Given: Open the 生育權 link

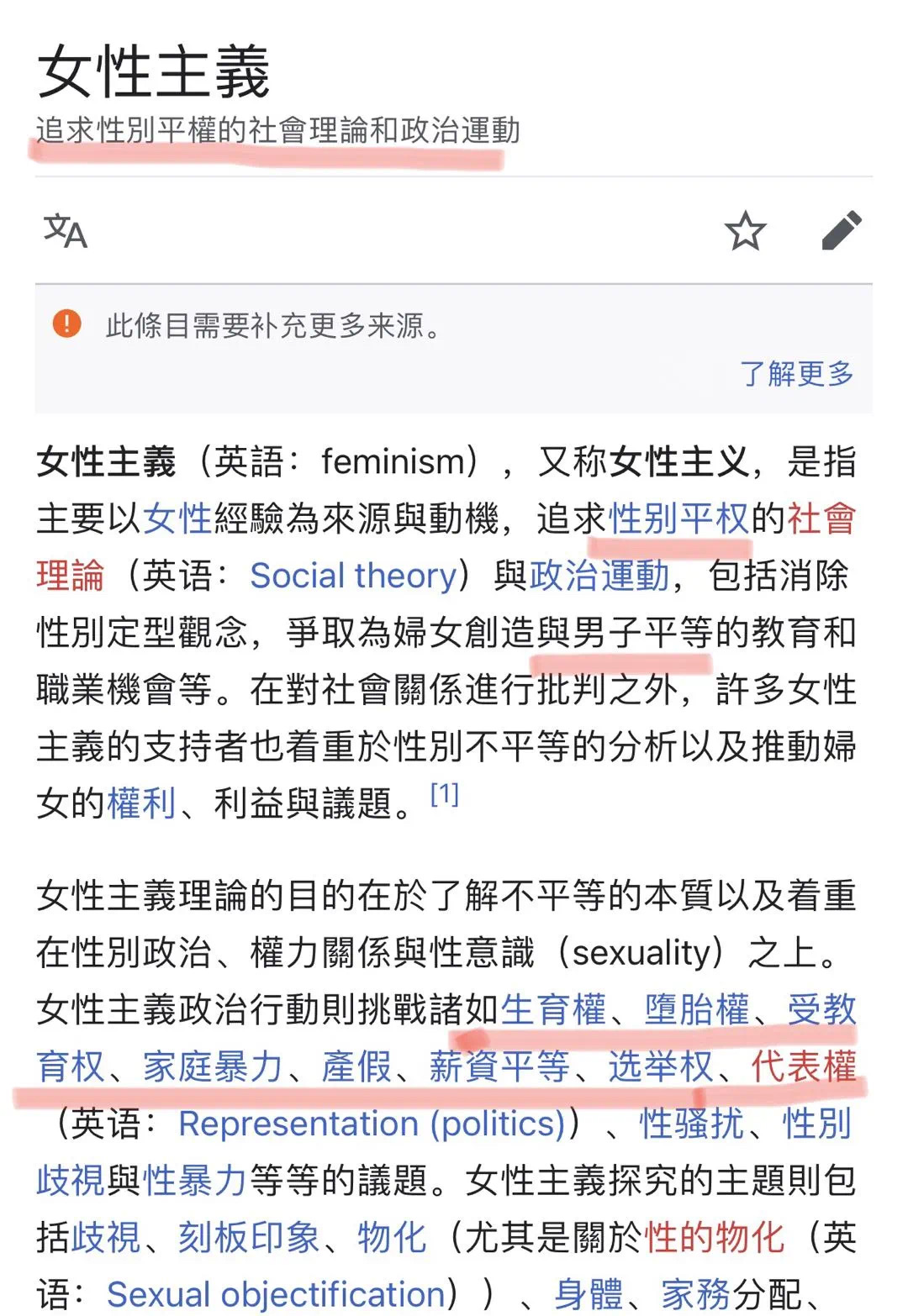Looking at the screenshot, I should click(553, 1009).
